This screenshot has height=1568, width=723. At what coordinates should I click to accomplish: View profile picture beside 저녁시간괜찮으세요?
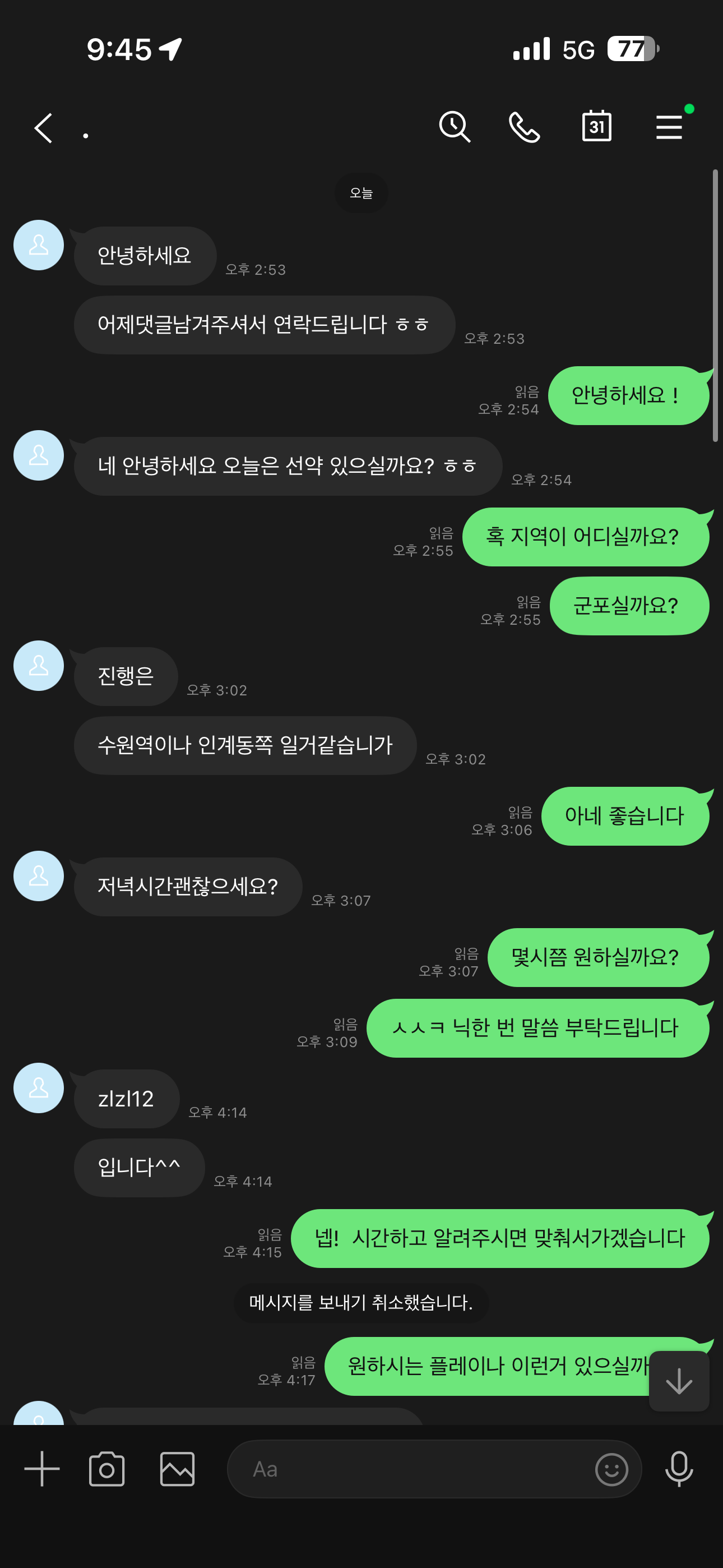coord(39,876)
